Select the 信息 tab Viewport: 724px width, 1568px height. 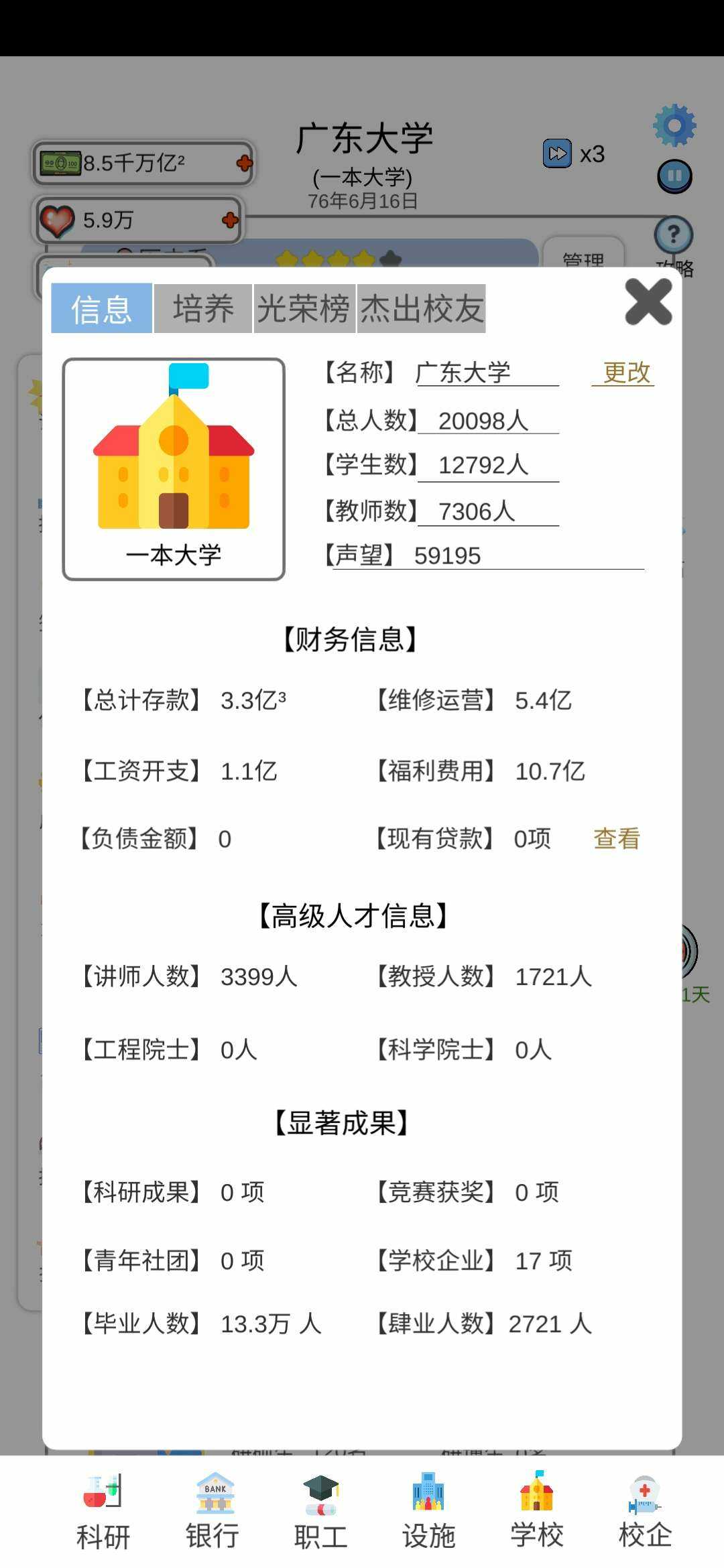(102, 308)
